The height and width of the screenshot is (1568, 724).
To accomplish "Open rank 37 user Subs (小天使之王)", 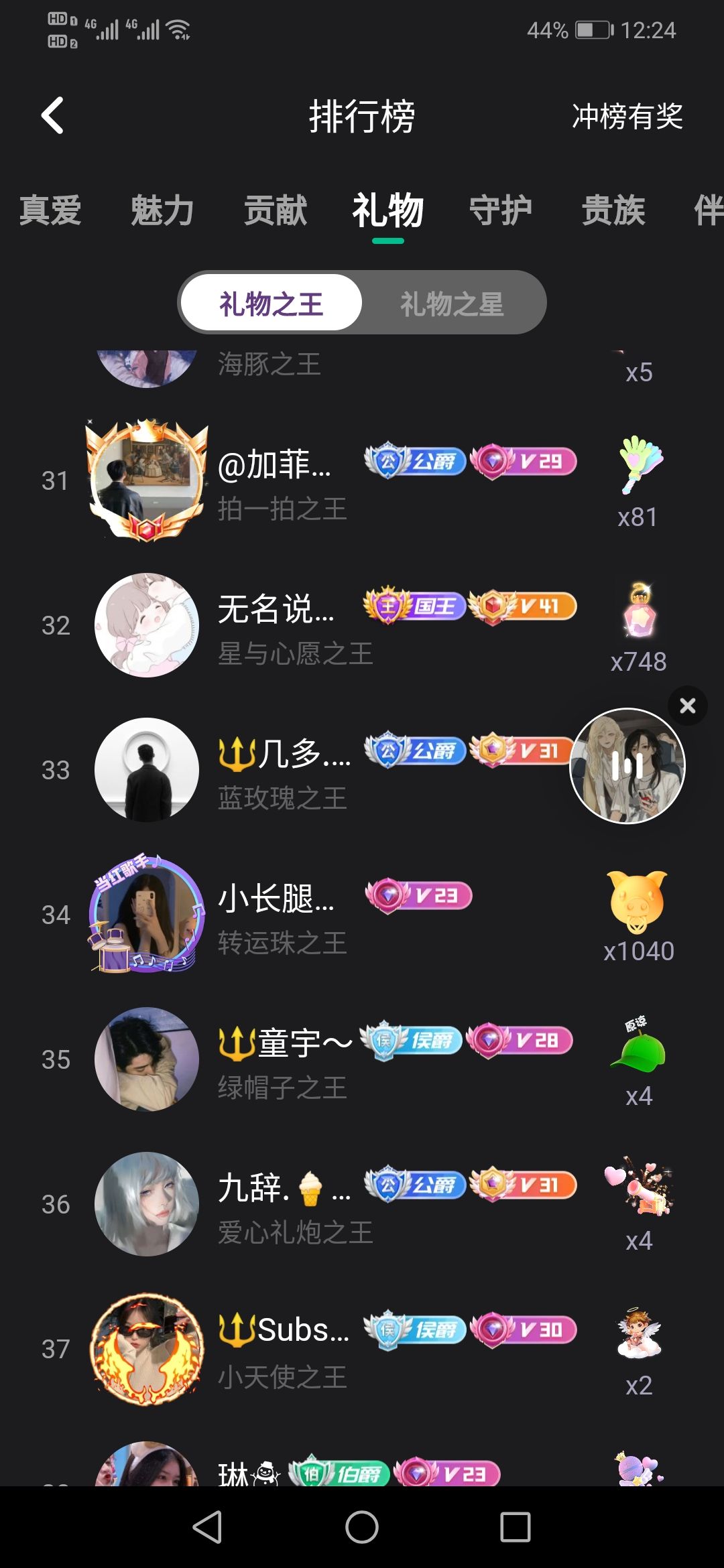I will (x=283, y=1350).
